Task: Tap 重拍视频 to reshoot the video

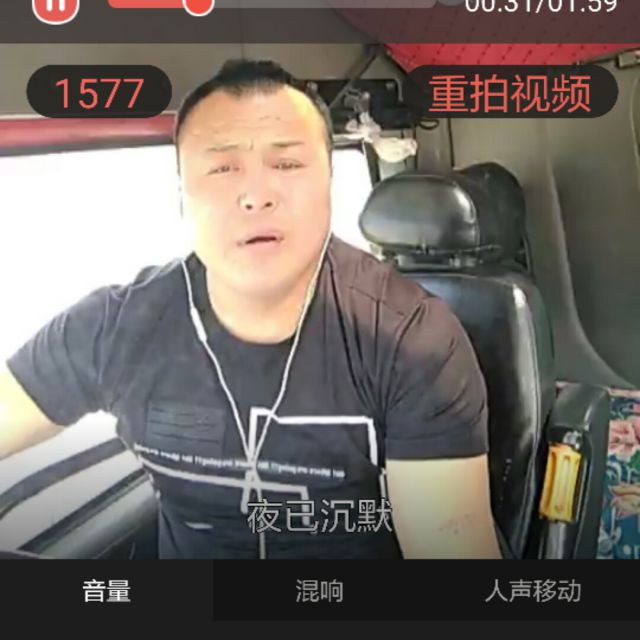Action: pyautogui.click(x=510, y=92)
